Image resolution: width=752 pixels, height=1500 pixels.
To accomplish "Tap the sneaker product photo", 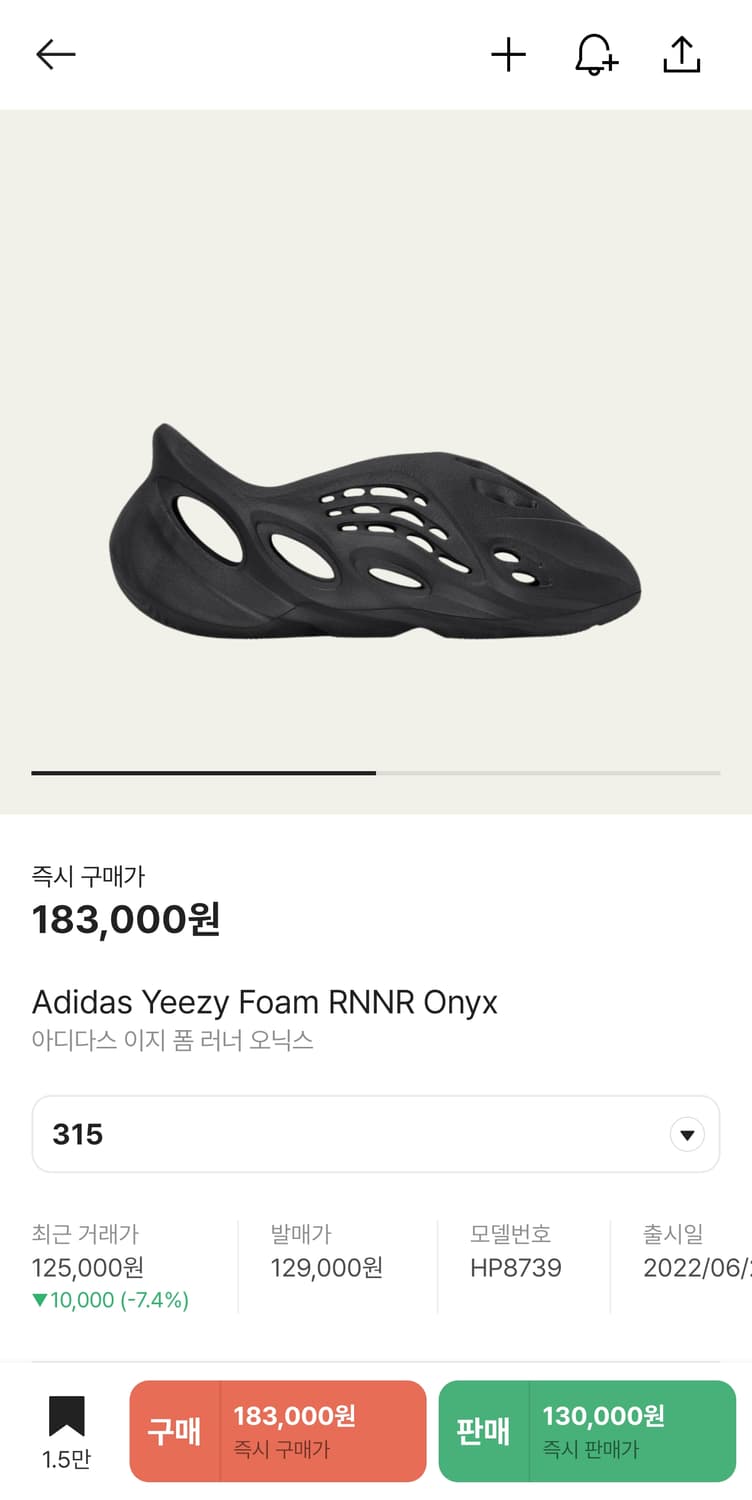I will [376, 530].
